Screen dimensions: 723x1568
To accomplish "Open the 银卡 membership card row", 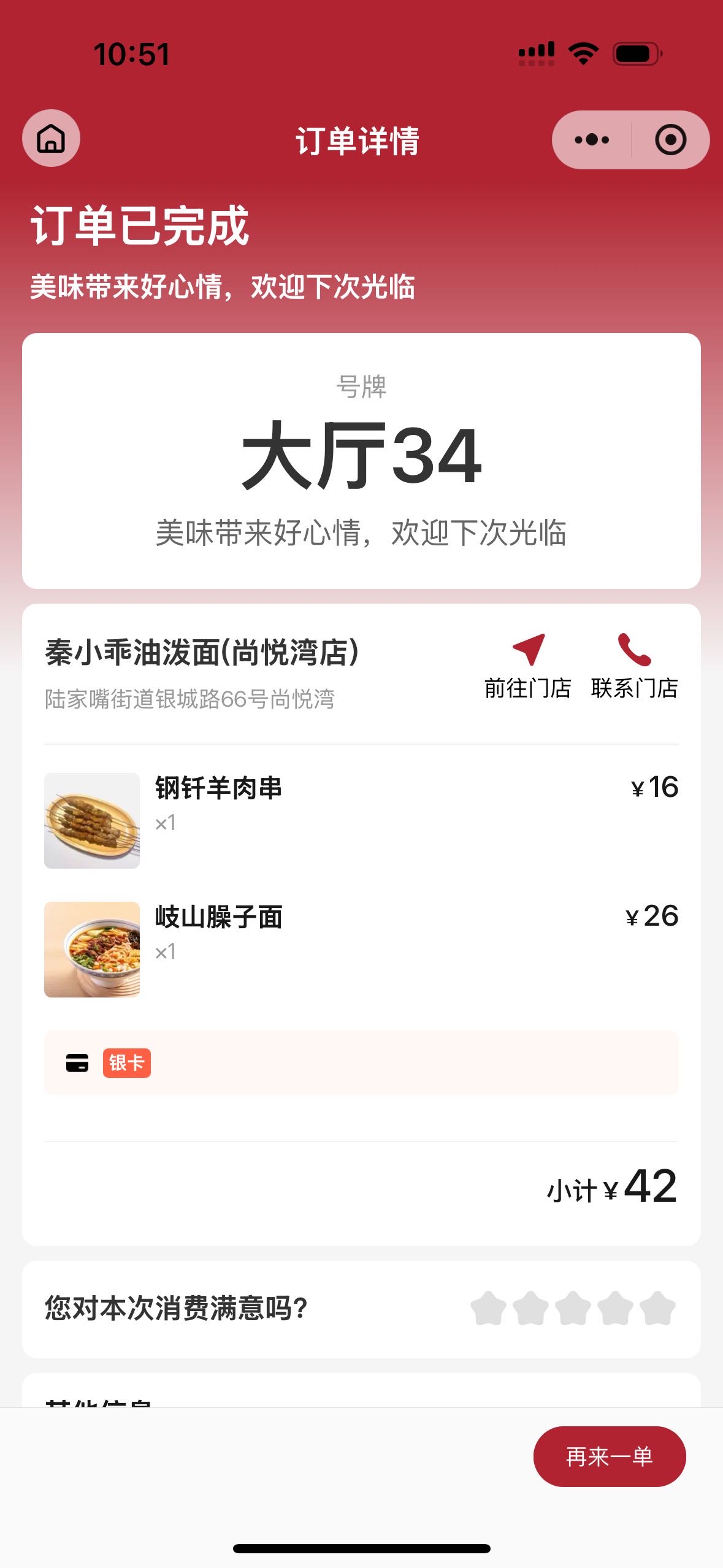I will point(361,1063).
